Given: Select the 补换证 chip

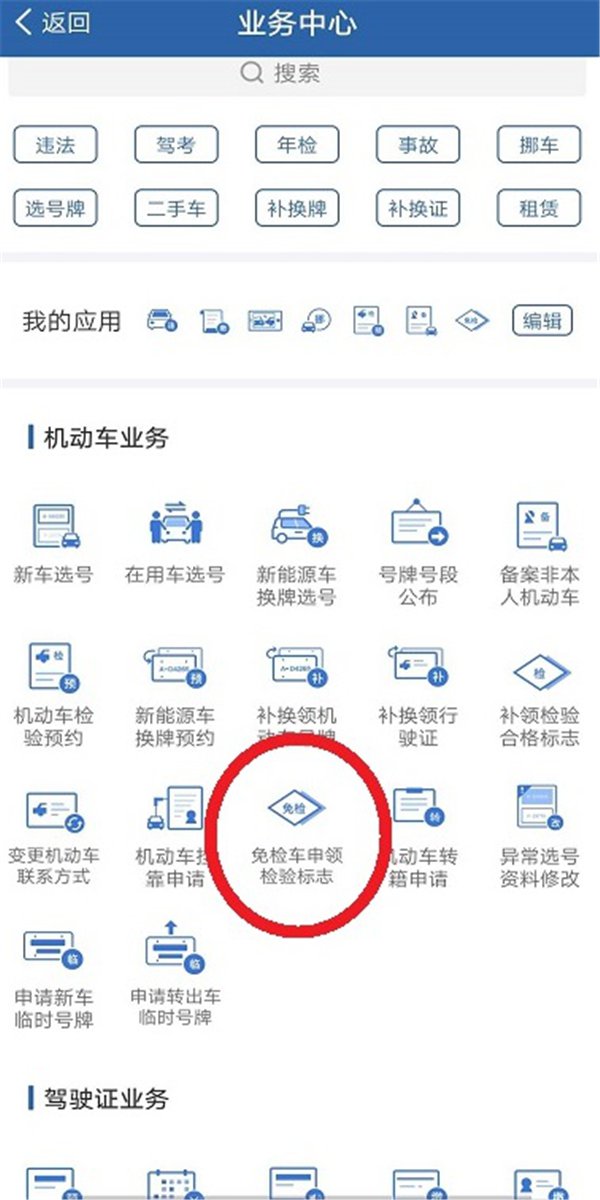Looking at the screenshot, I should [x=418, y=209].
